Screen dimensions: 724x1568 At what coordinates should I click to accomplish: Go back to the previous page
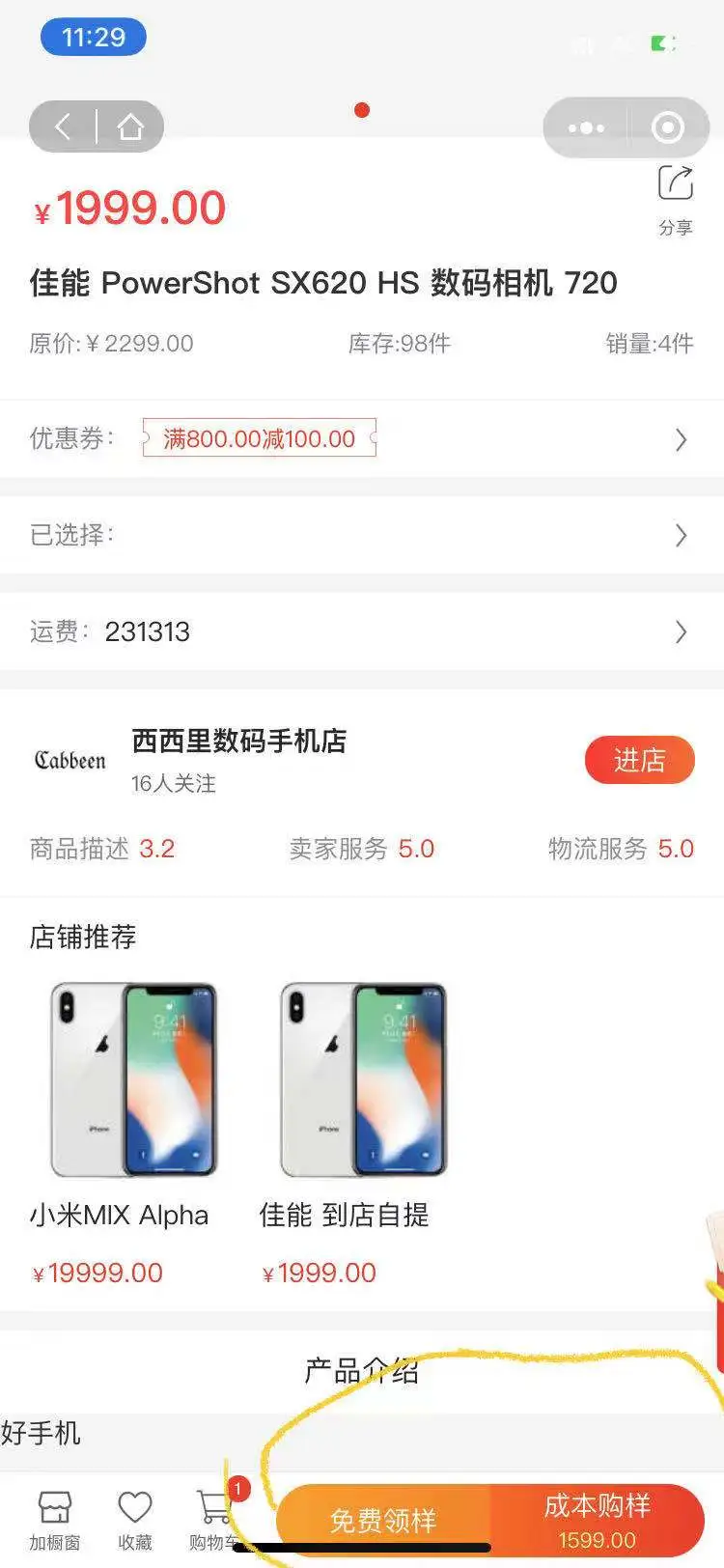click(x=64, y=126)
